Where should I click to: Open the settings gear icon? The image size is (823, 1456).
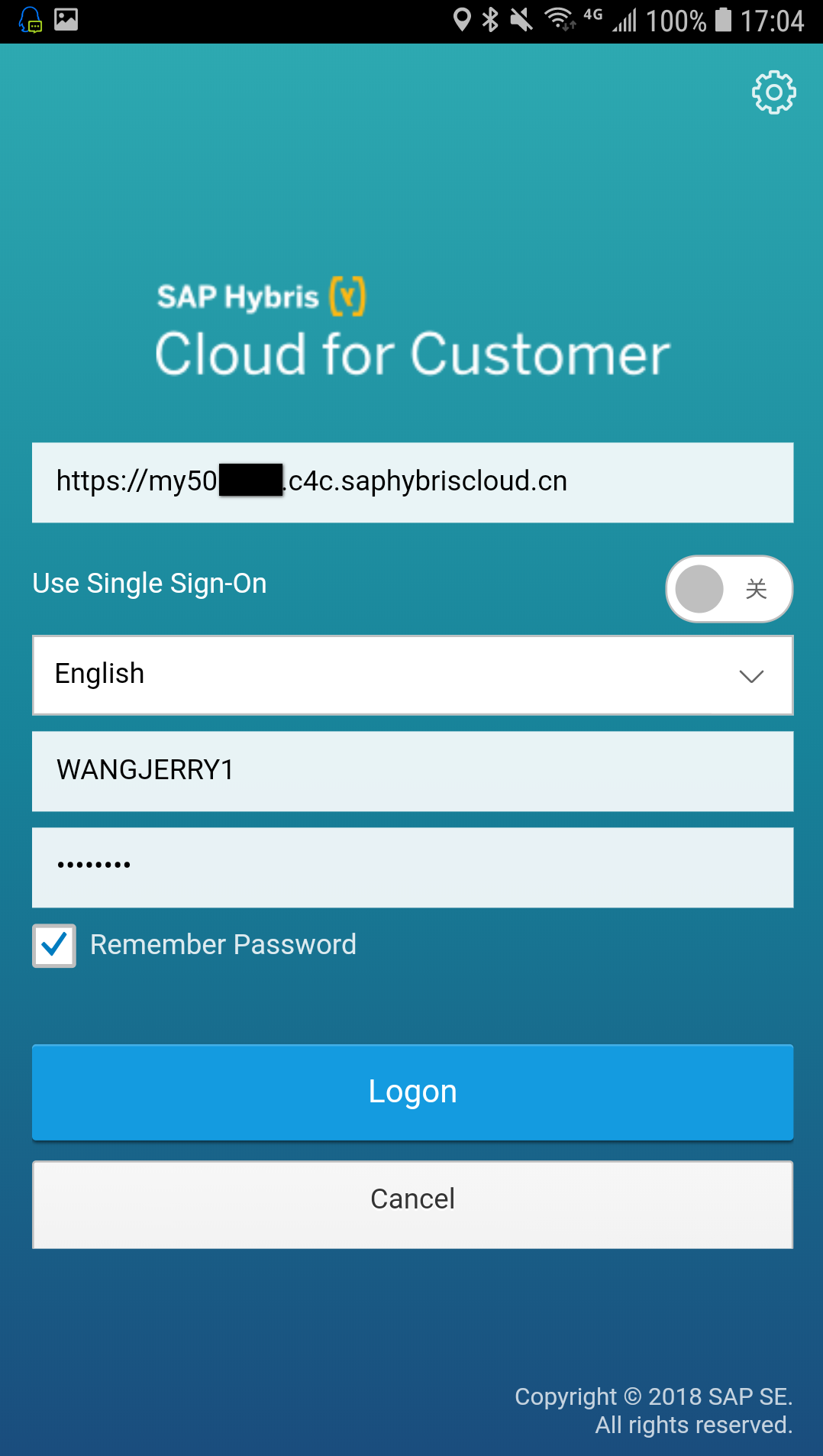point(773,92)
